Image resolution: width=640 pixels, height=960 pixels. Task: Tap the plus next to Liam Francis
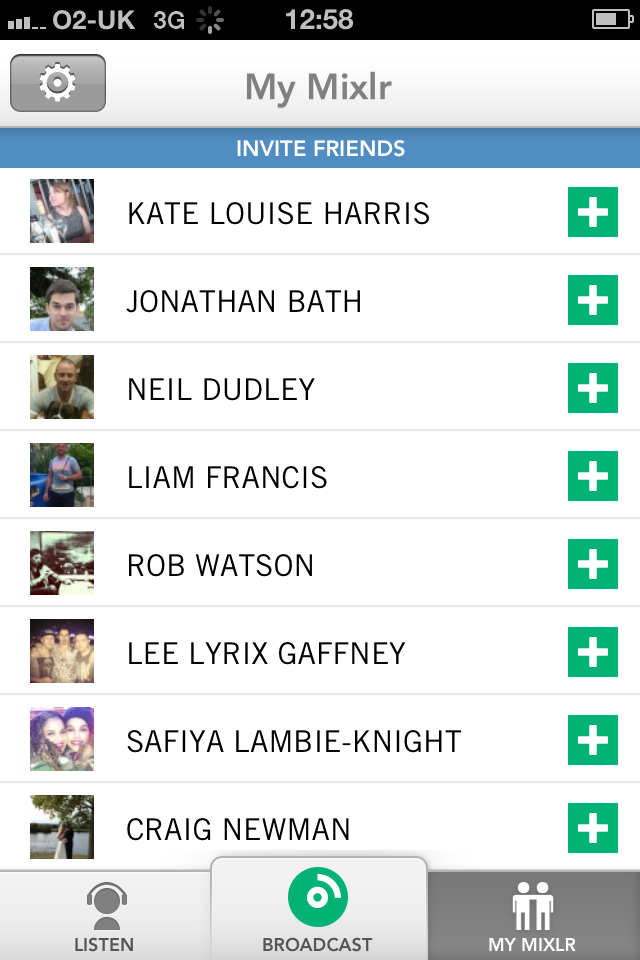coord(593,476)
